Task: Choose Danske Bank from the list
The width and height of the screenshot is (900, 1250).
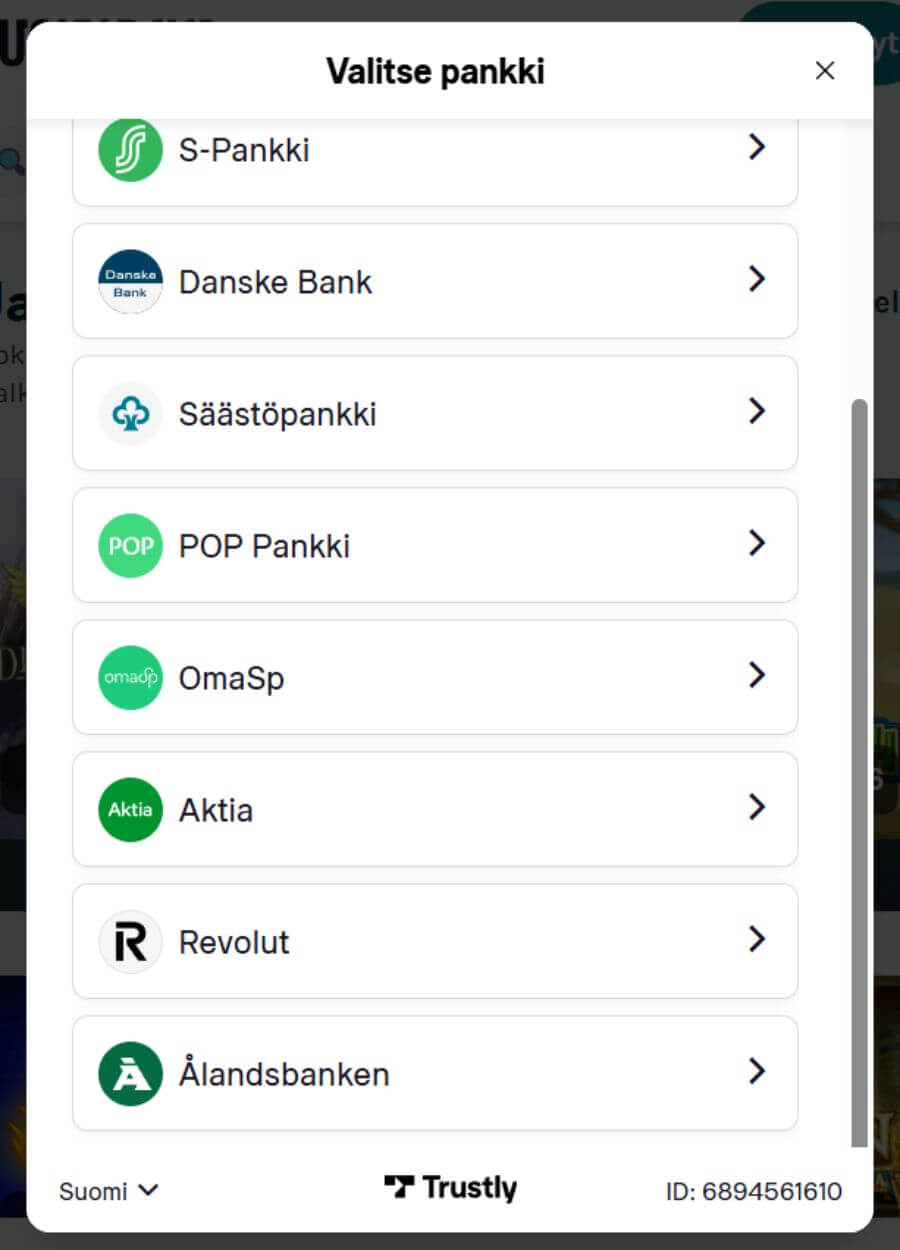Action: (x=434, y=281)
